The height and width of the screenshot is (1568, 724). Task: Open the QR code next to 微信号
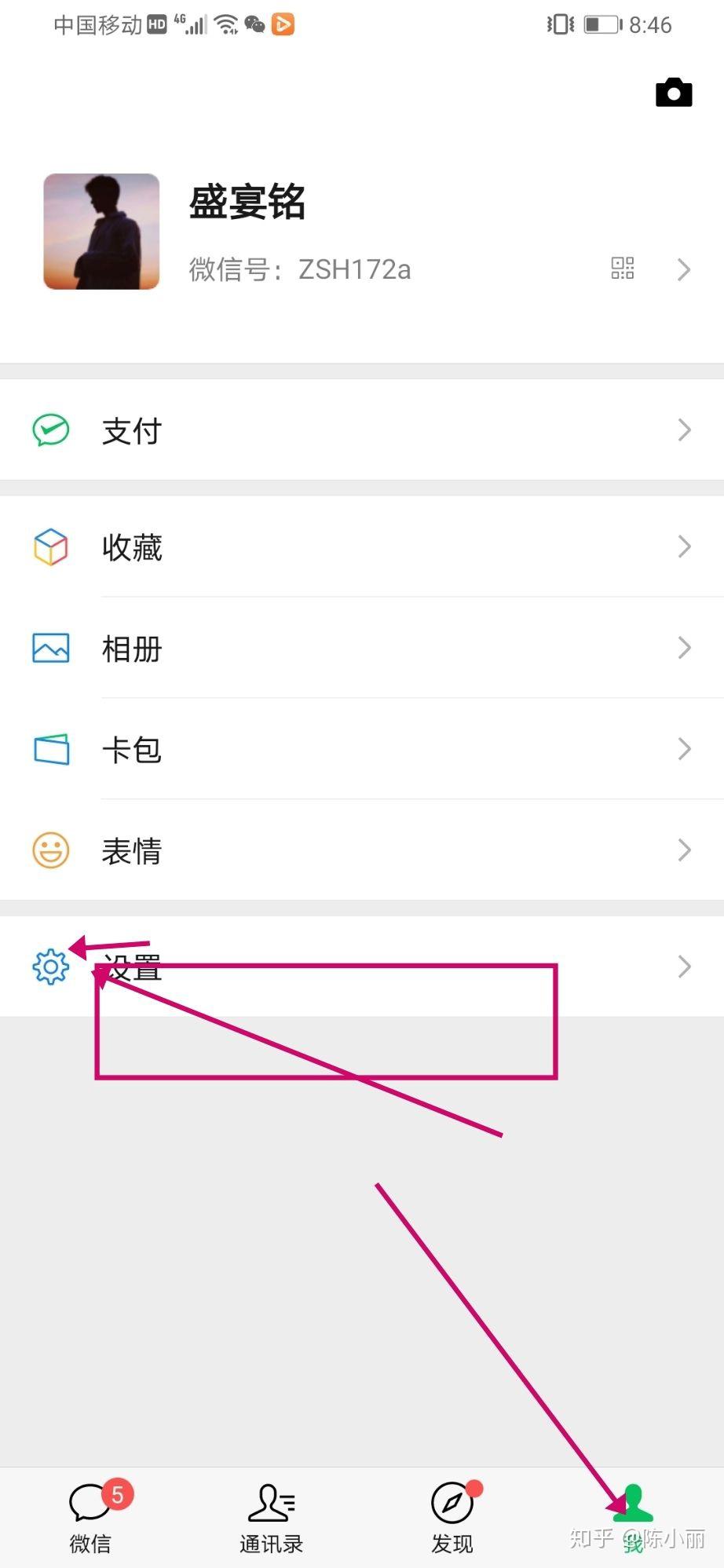click(x=623, y=269)
